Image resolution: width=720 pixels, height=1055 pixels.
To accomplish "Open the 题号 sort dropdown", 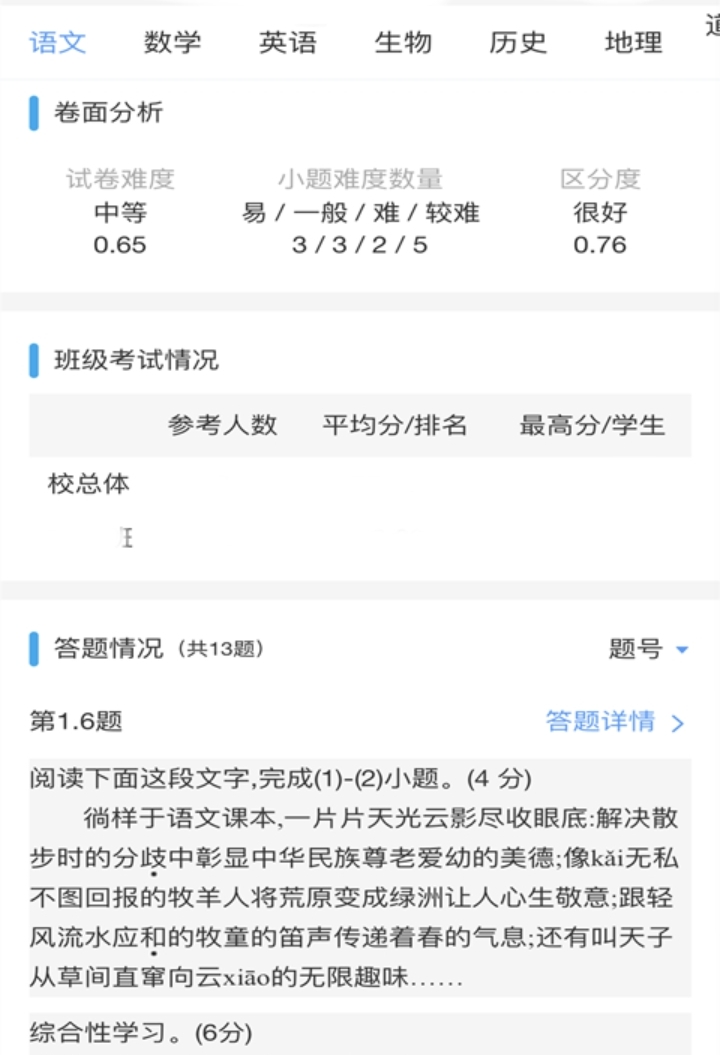I will click(648, 649).
